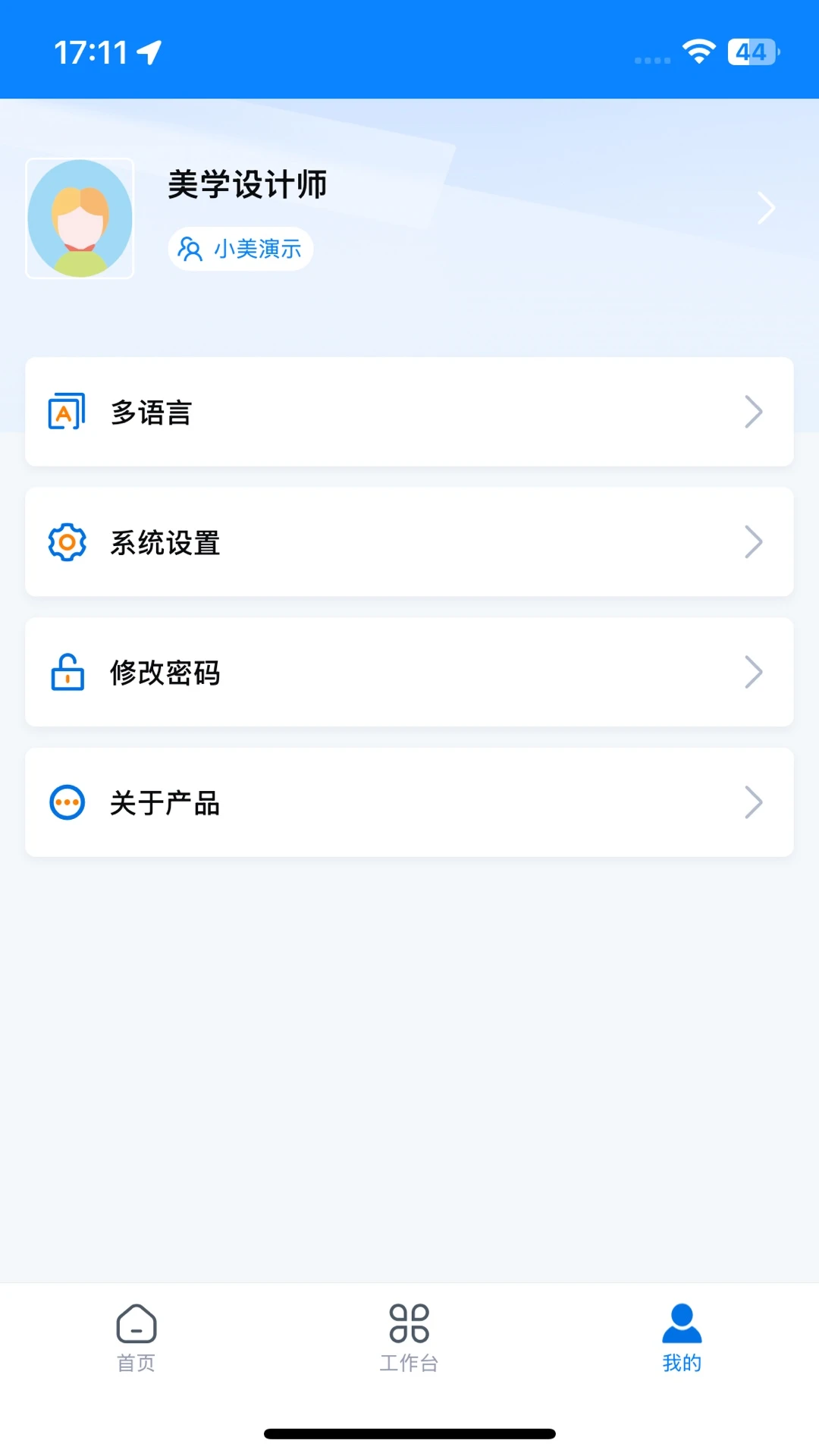Open 系统设置 system settings
Viewport: 819px width, 1456px height.
[x=409, y=542]
